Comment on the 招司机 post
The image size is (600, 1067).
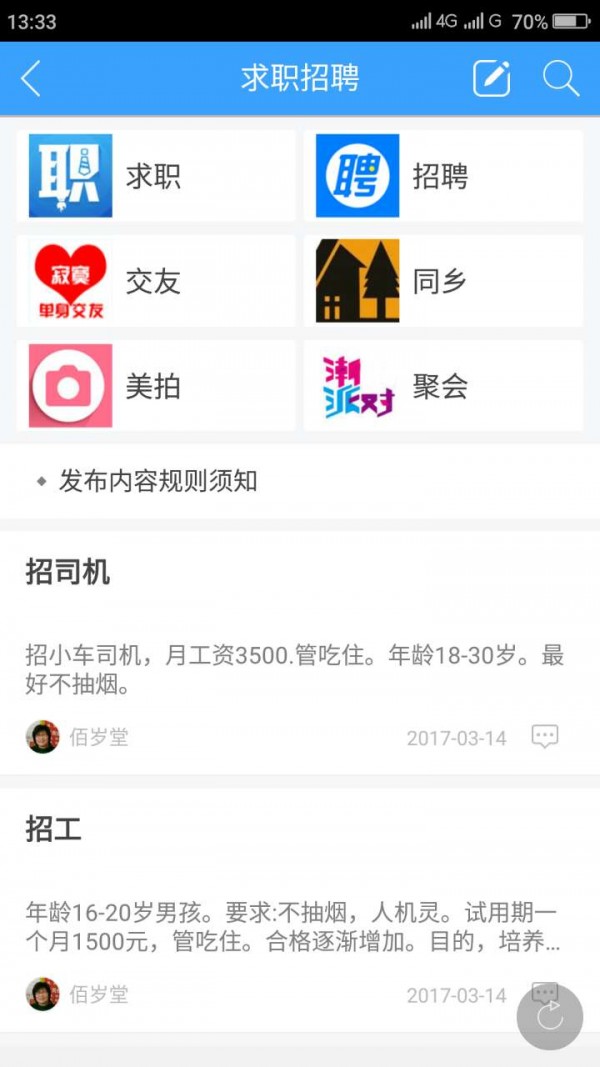[x=544, y=737]
